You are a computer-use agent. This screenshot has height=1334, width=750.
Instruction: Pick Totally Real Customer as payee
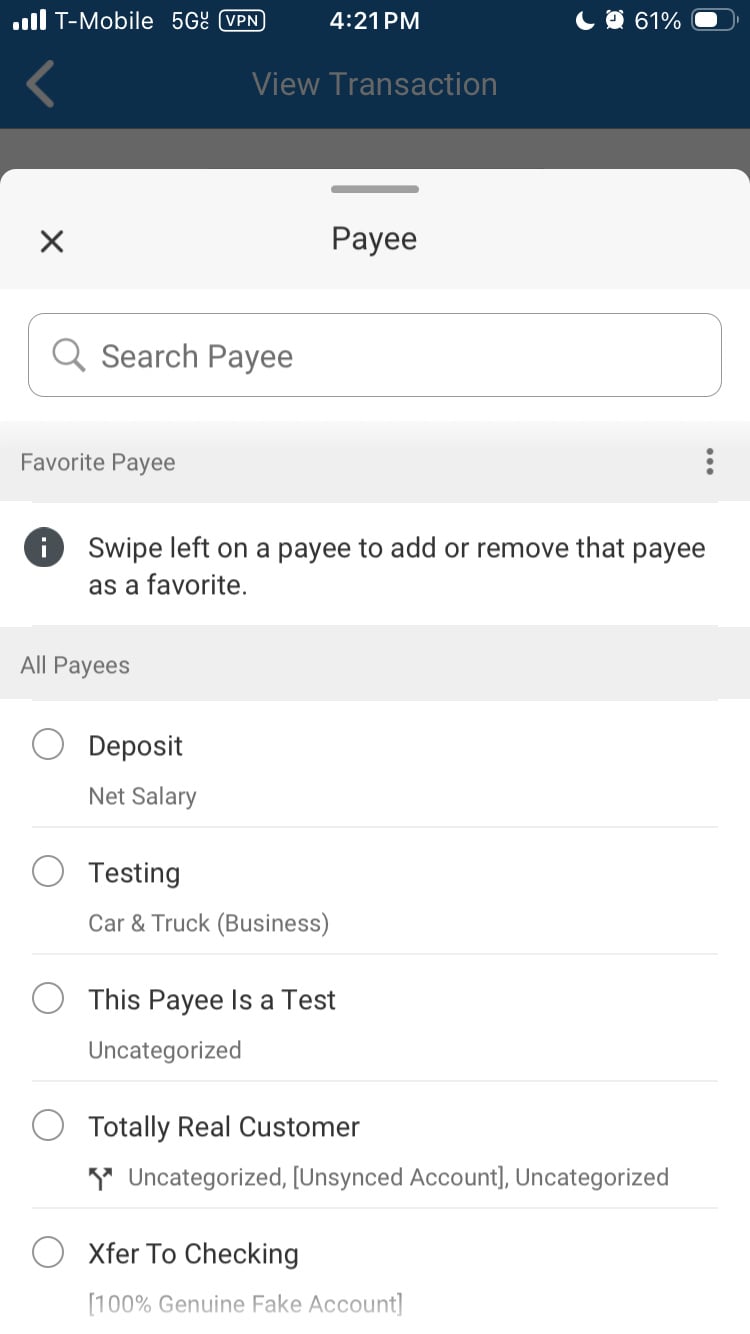[48, 1126]
